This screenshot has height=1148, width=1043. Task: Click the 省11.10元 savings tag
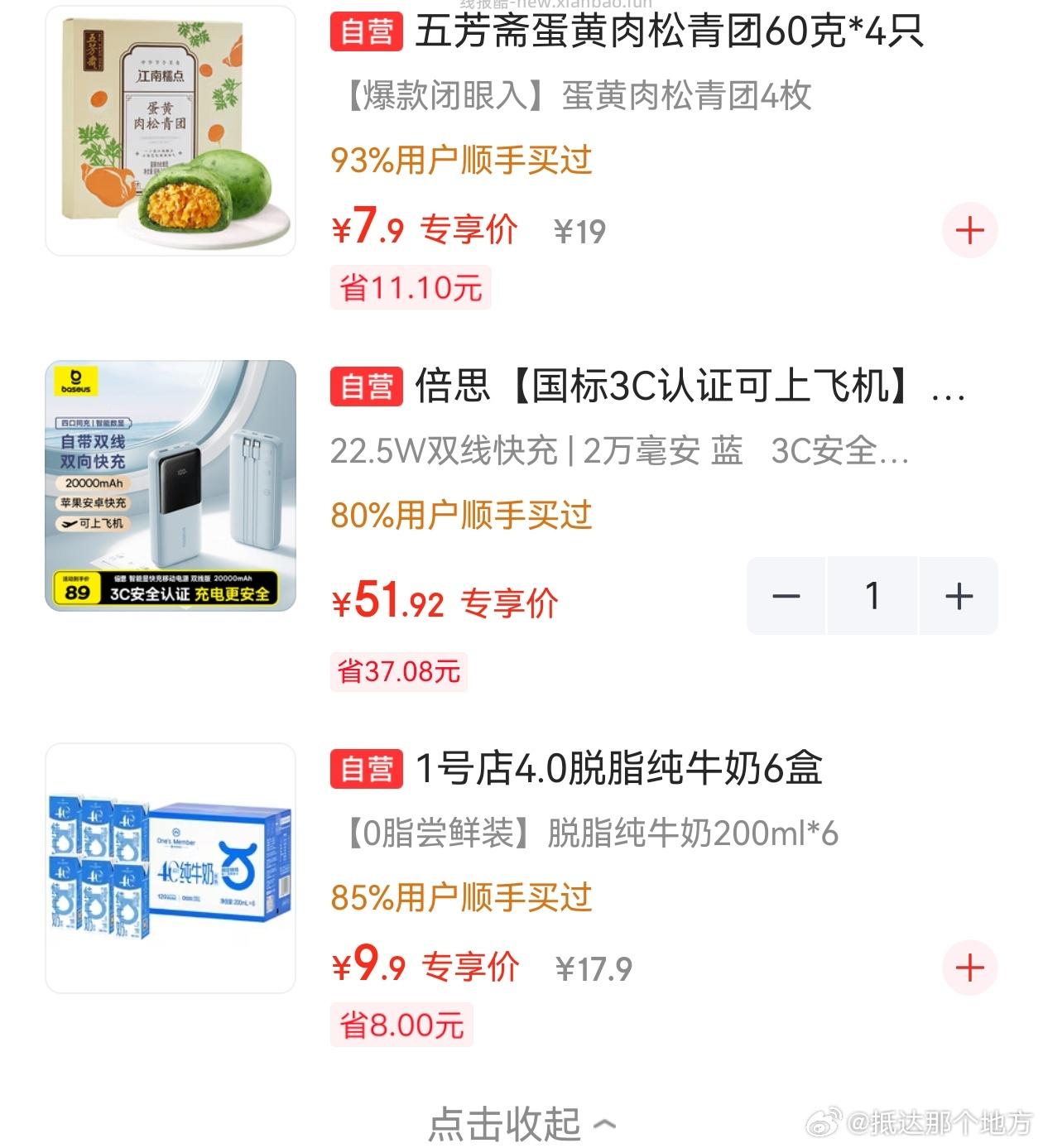[x=411, y=287]
